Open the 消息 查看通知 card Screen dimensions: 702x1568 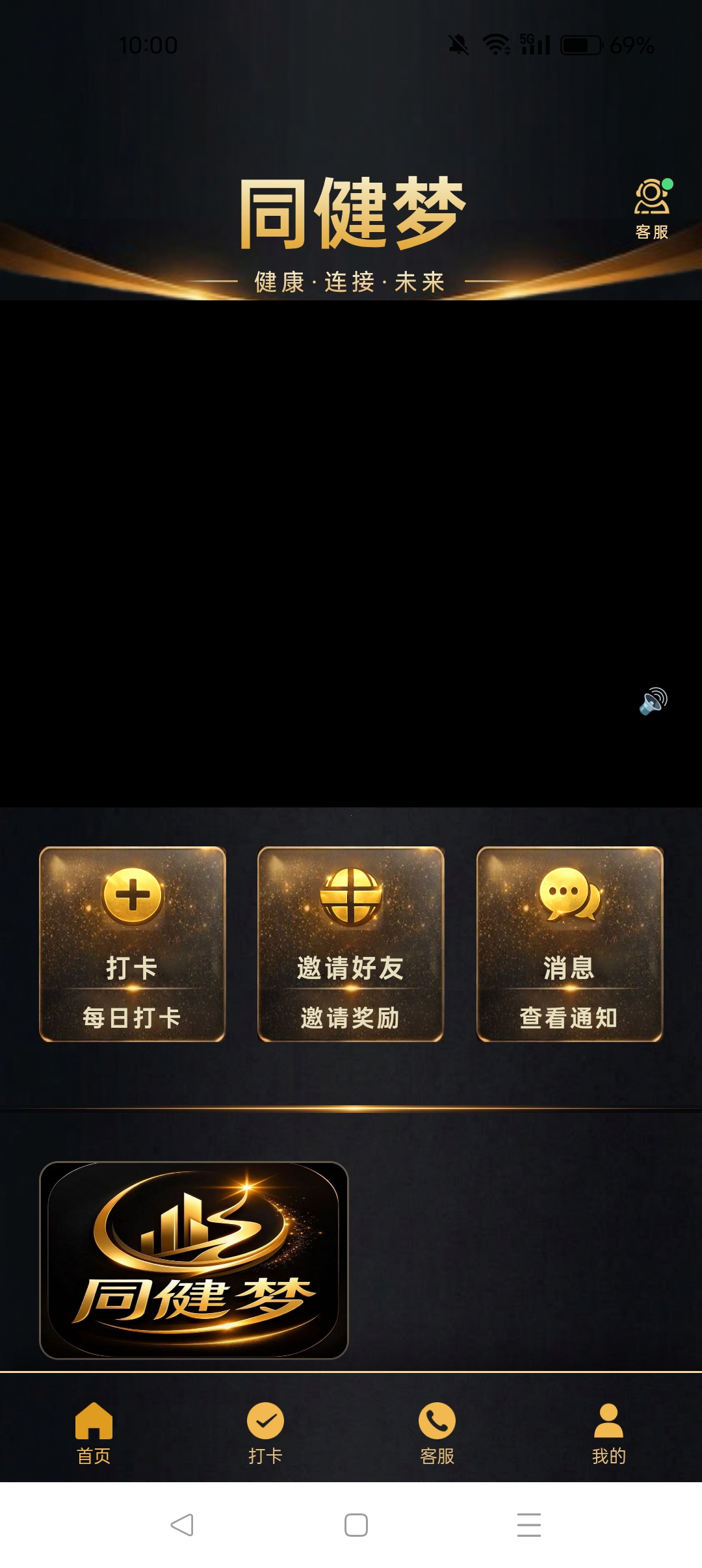pos(569,944)
